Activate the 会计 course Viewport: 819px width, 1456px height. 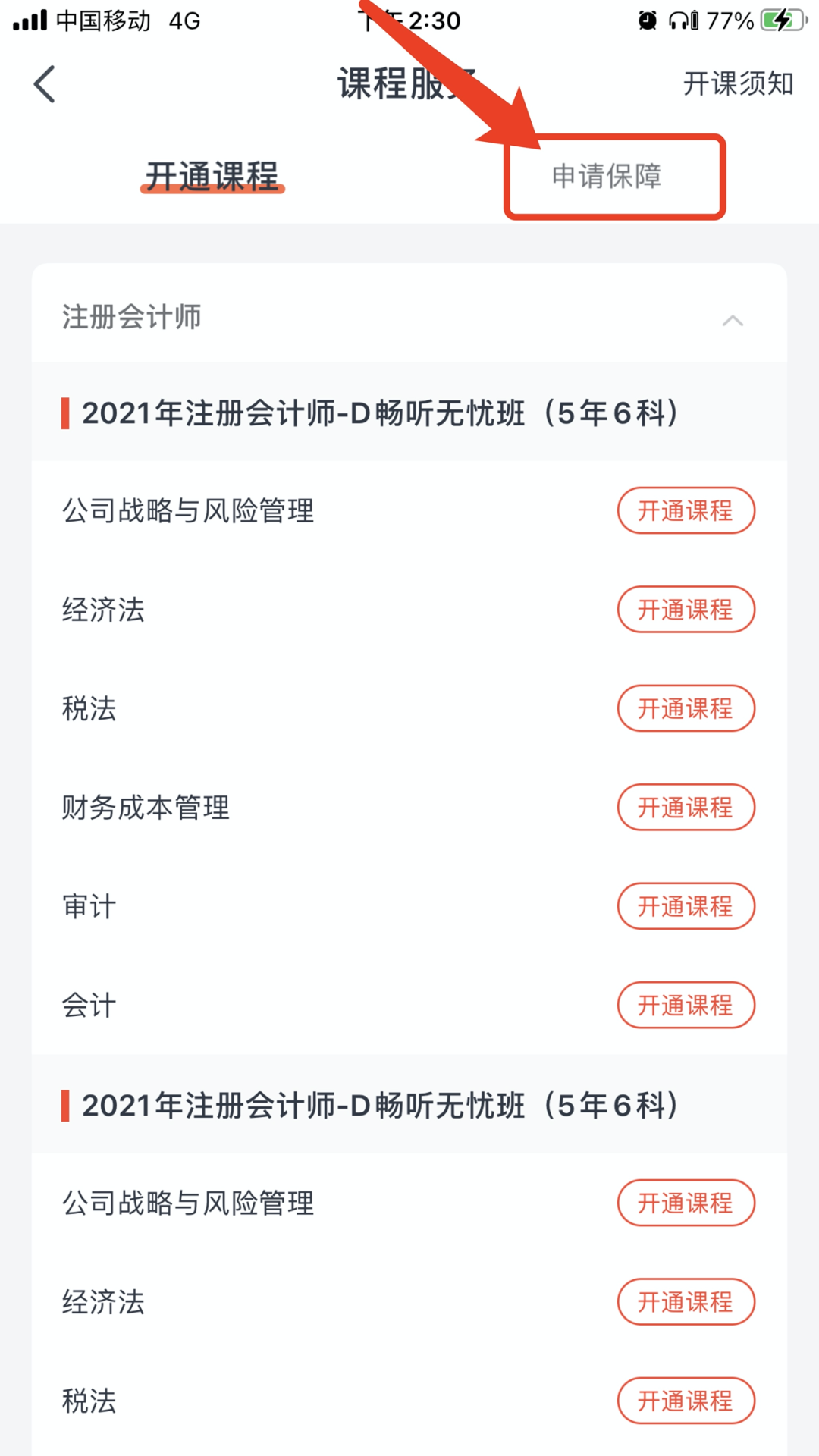686,1006
